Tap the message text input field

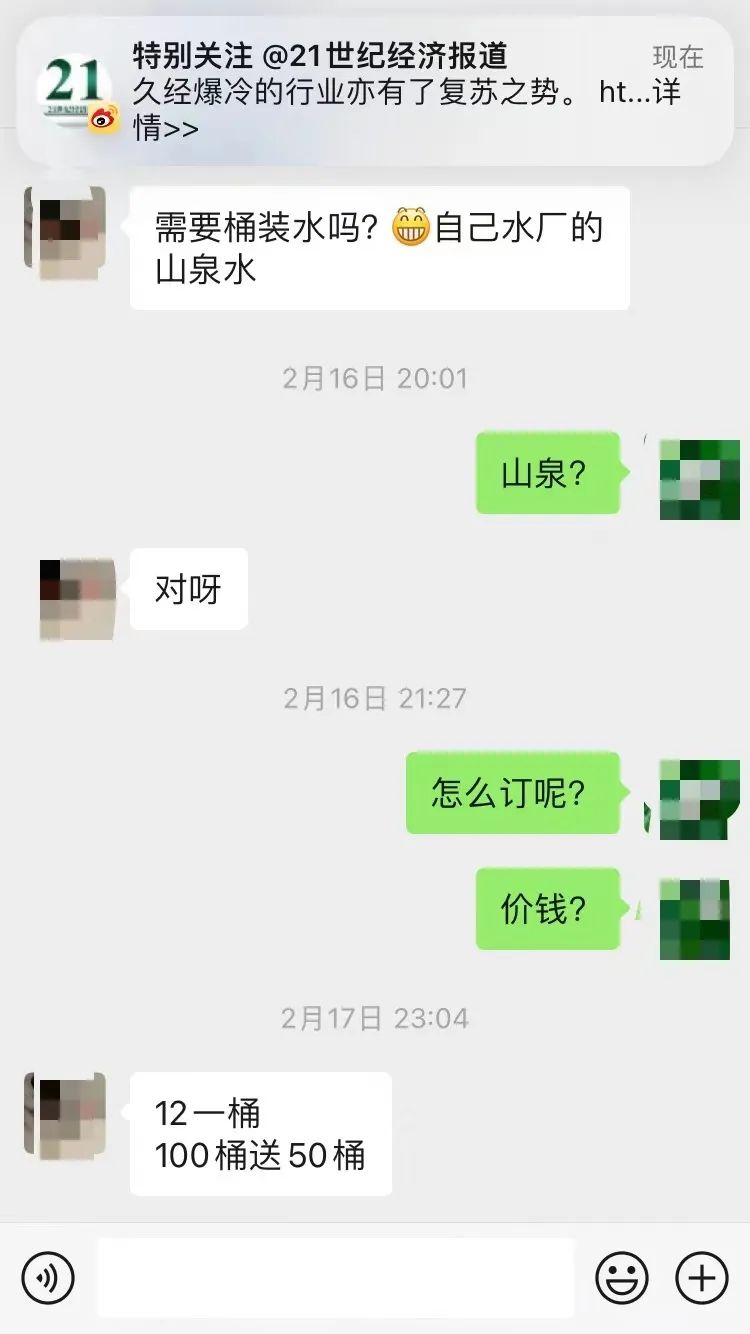click(x=336, y=1277)
